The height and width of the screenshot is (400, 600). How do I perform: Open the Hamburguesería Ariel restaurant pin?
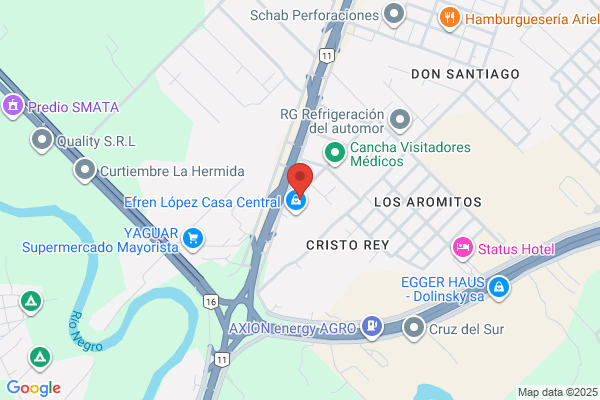tap(449, 19)
